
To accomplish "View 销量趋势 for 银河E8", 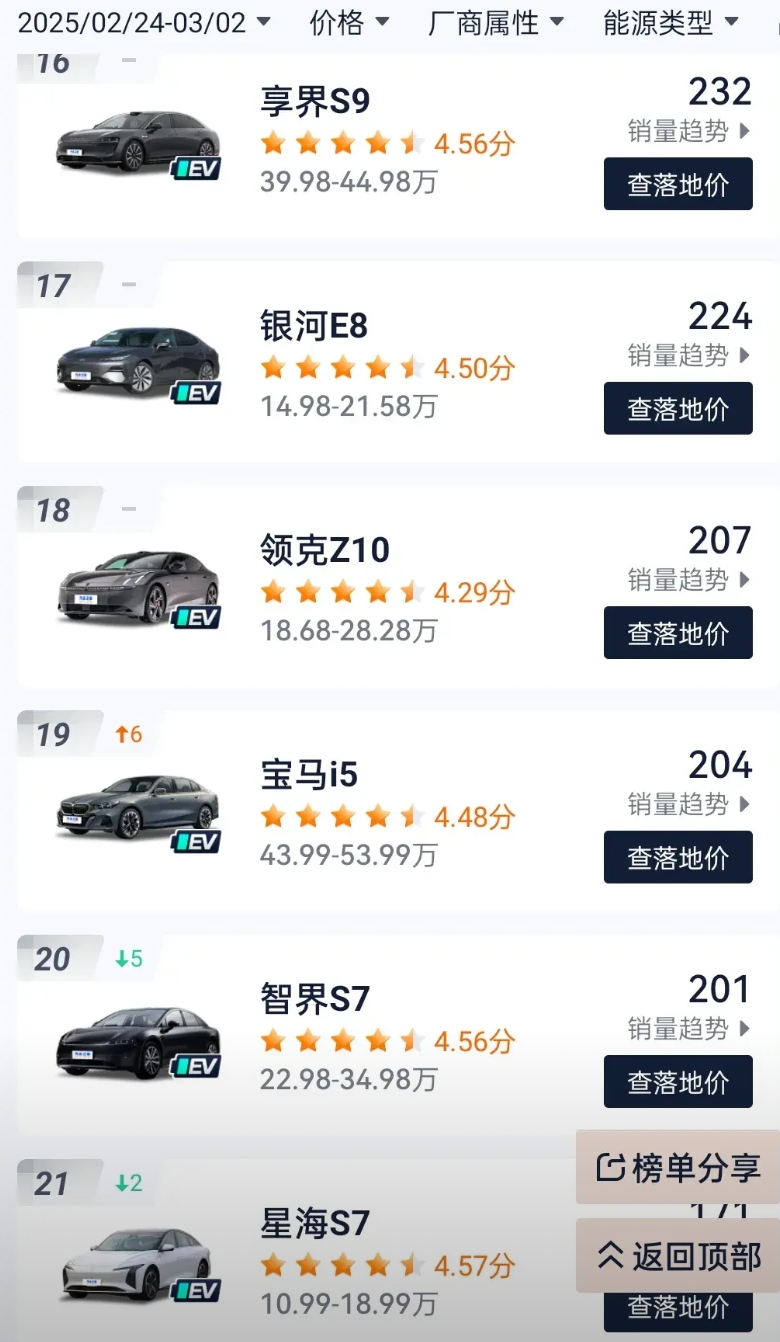I will pyautogui.click(x=689, y=355).
